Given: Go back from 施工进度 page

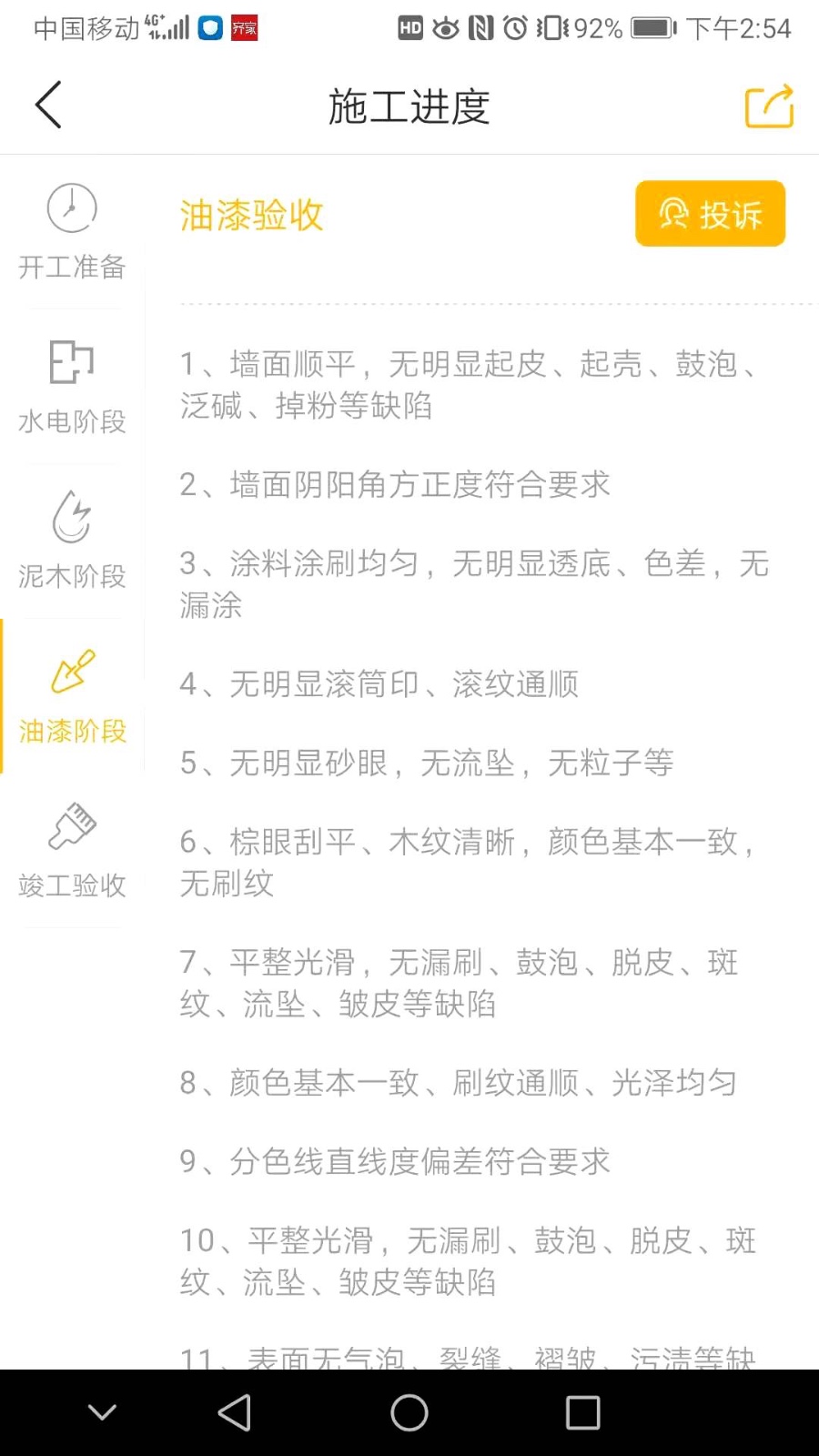Looking at the screenshot, I should pyautogui.click(x=49, y=106).
